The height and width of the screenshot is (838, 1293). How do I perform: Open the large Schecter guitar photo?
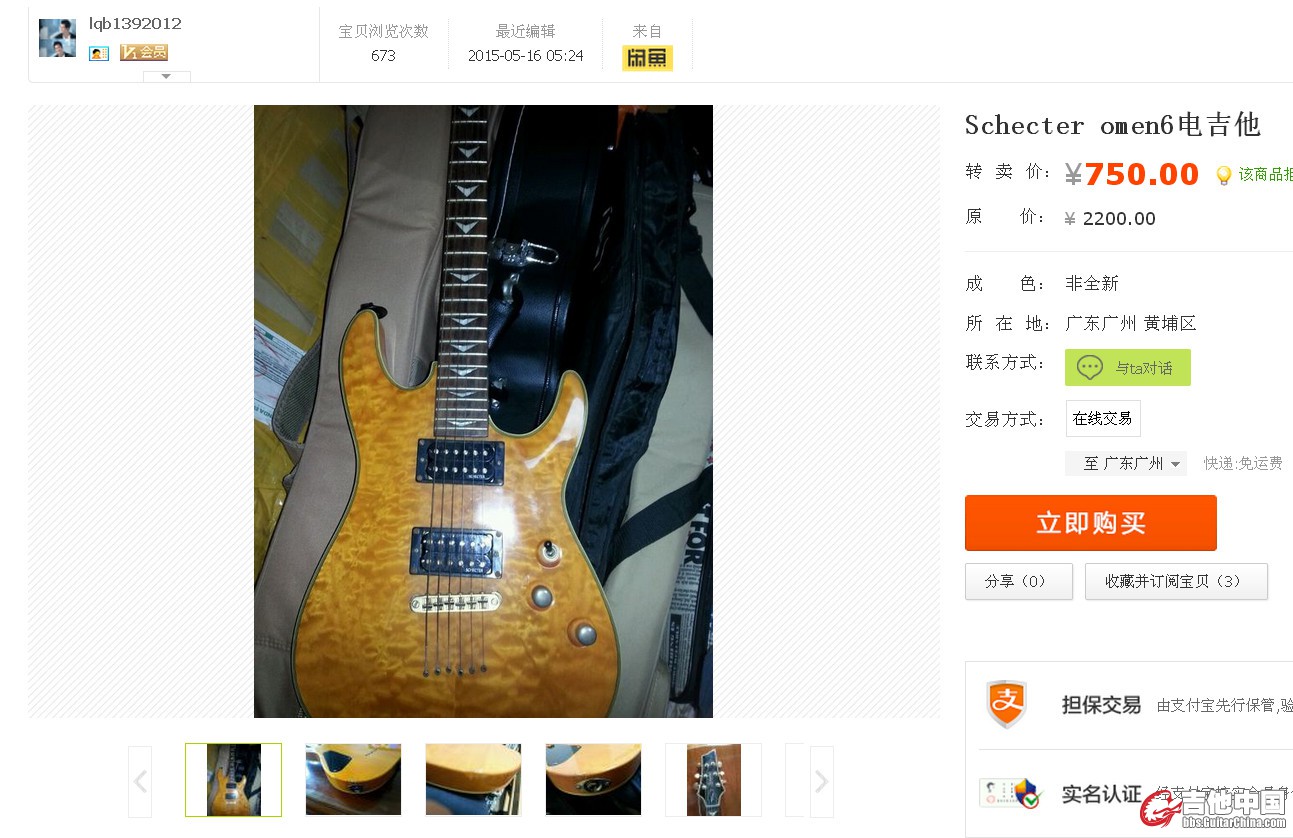coord(483,411)
